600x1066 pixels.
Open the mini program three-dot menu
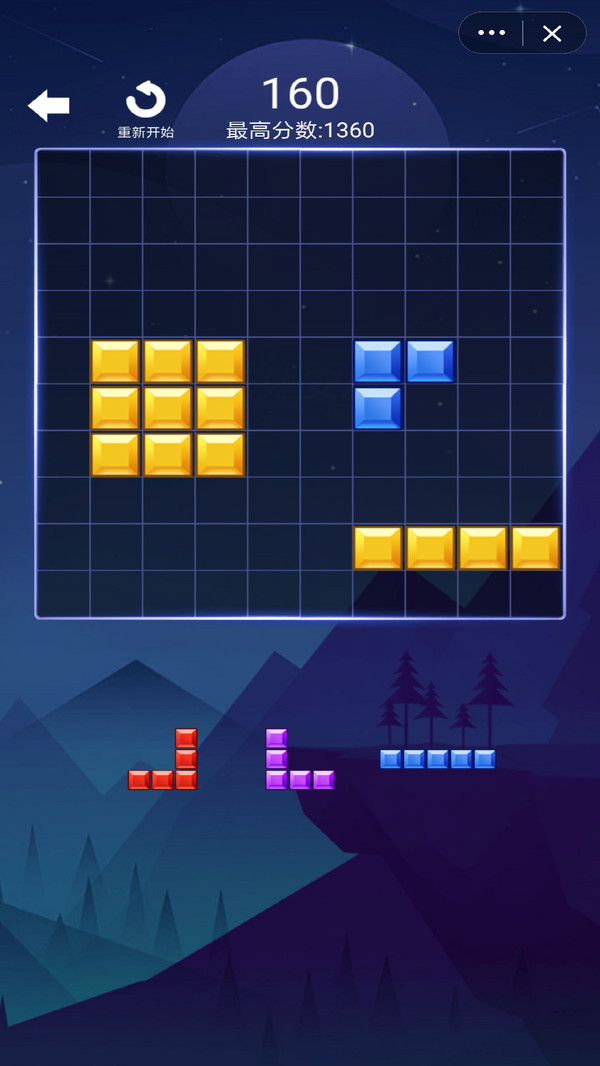click(x=491, y=33)
